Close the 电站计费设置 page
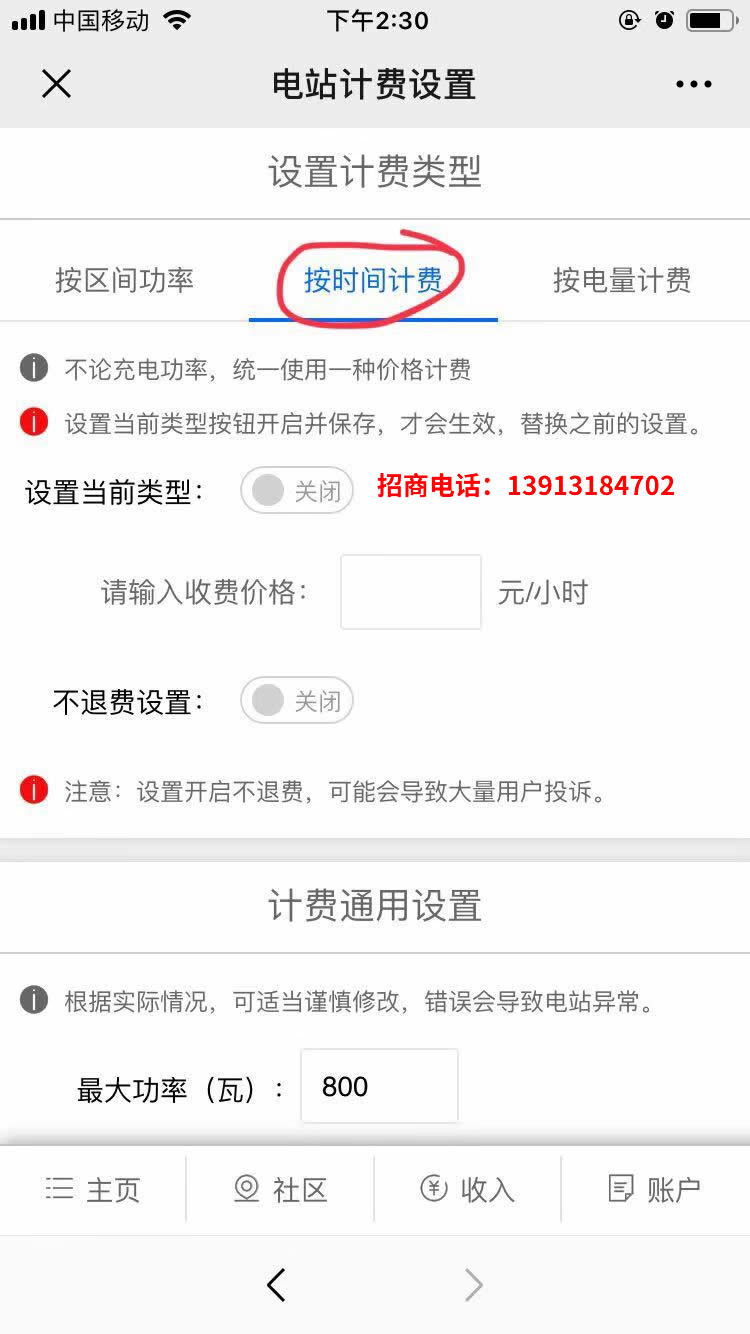 tap(57, 84)
